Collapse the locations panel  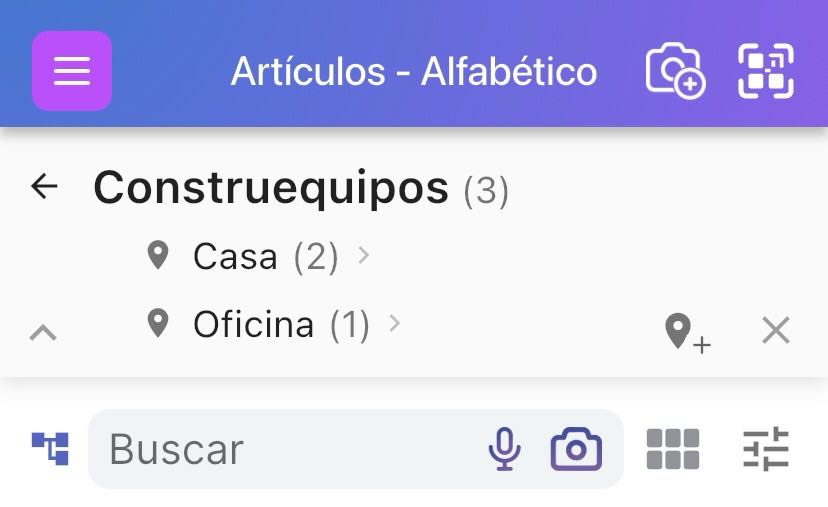coord(43,332)
